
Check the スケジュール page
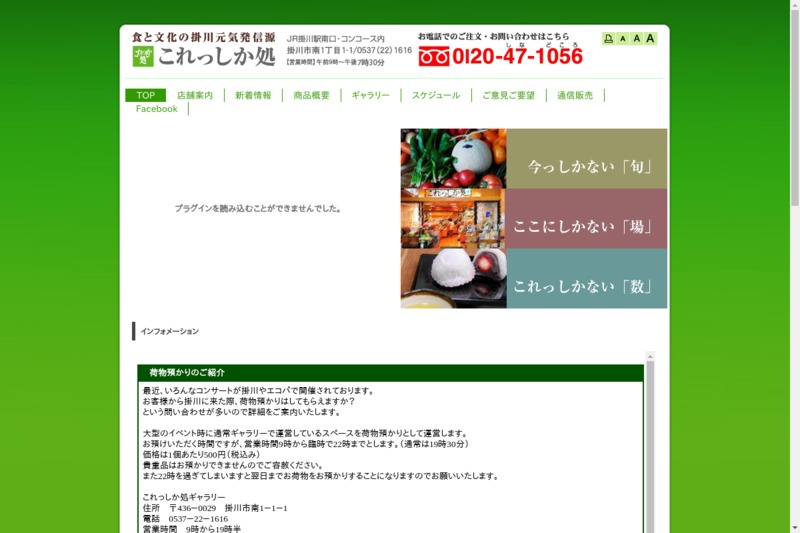coord(436,96)
